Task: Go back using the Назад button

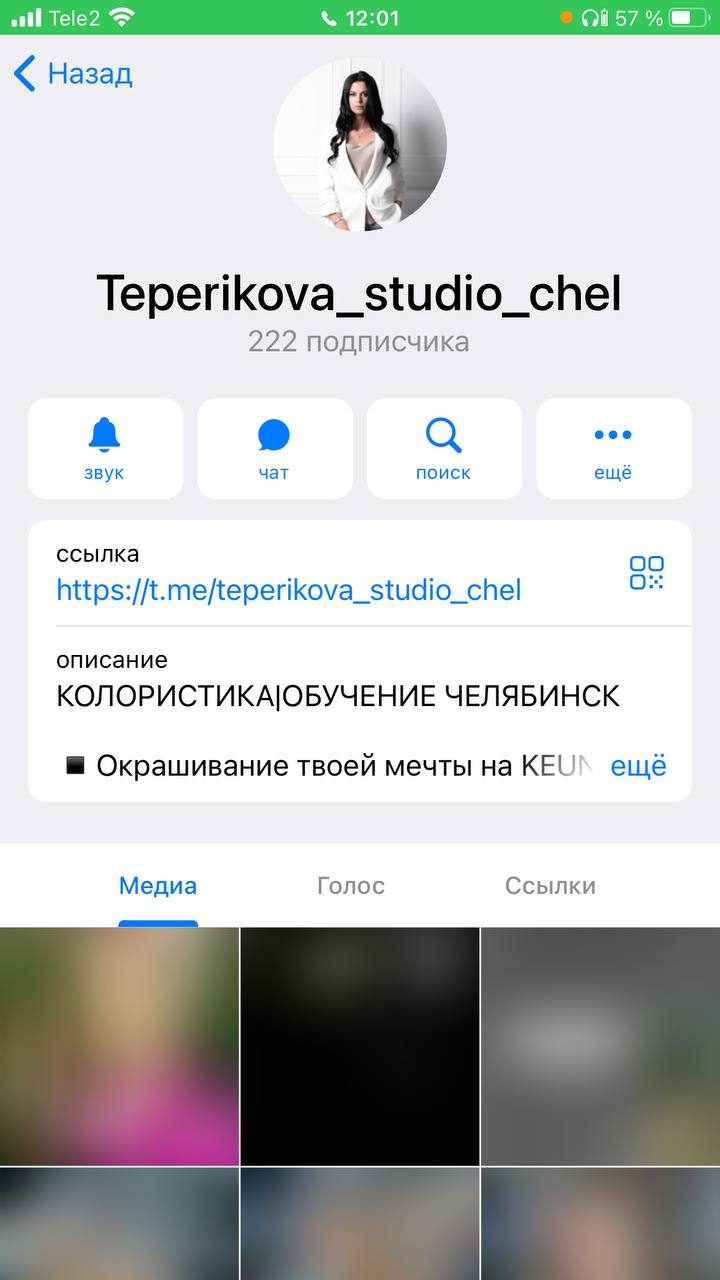Action: (73, 74)
